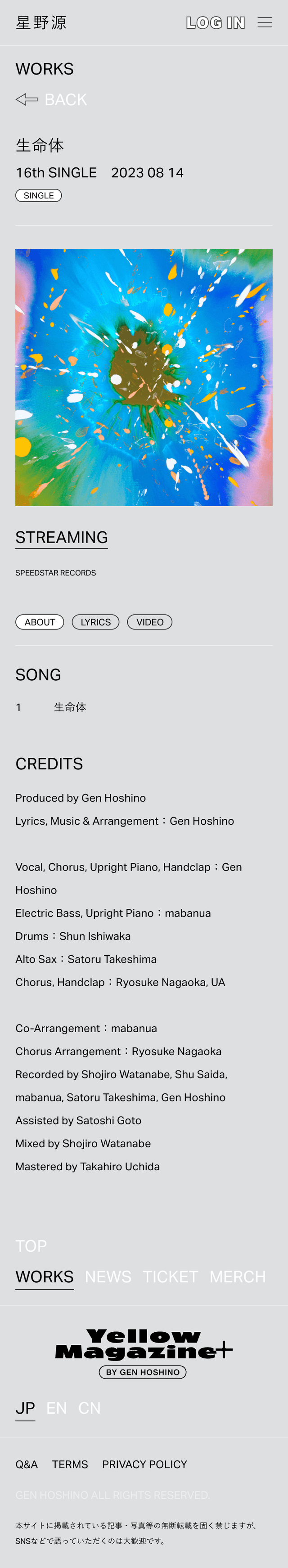Go BACK to works list
The image size is (288, 1568).
pyautogui.click(x=51, y=99)
